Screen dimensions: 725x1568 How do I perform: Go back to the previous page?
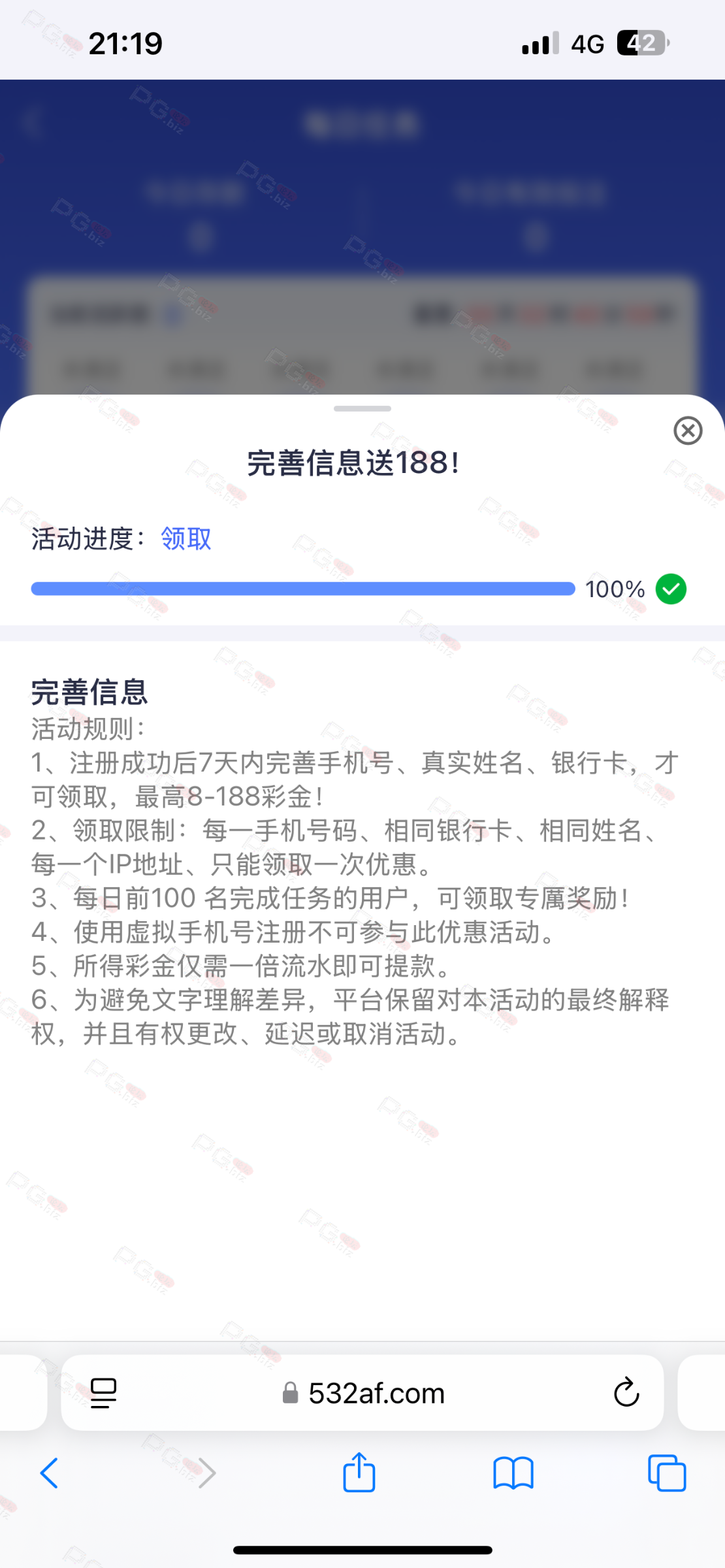50,1473
